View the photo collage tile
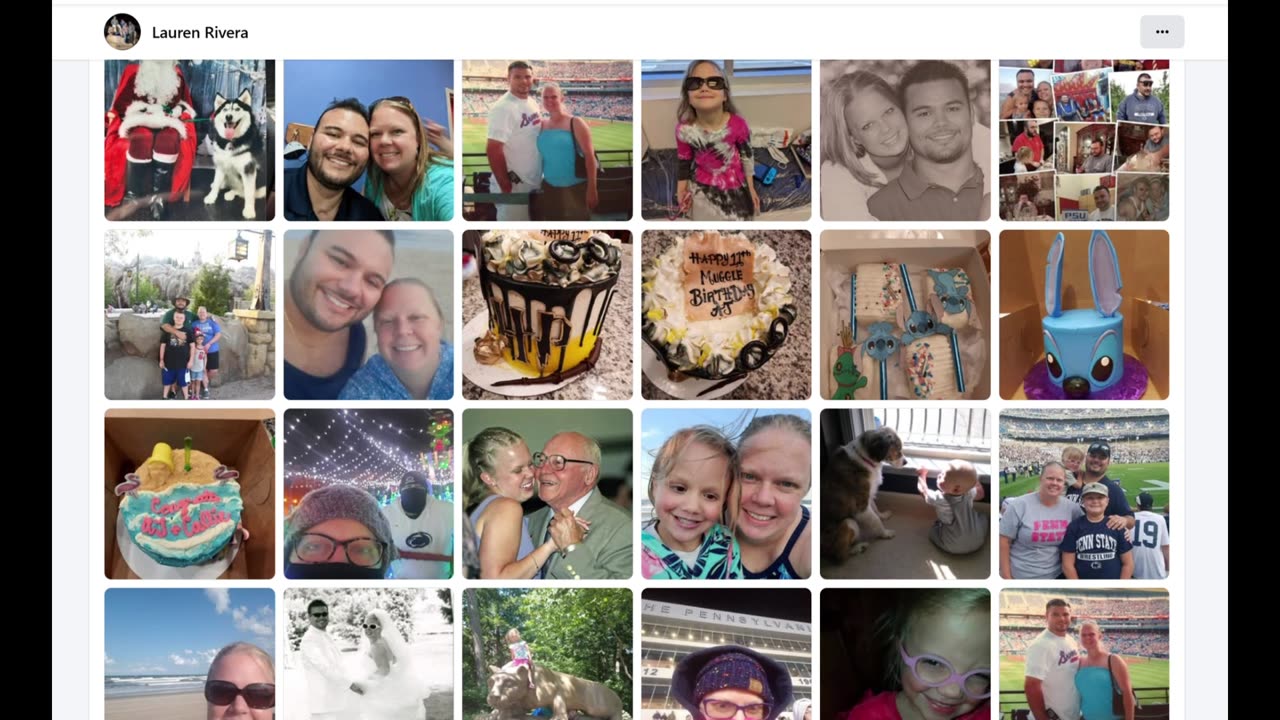The height and width of the screenshot is (720, 1280). (x=1083, y=140)
